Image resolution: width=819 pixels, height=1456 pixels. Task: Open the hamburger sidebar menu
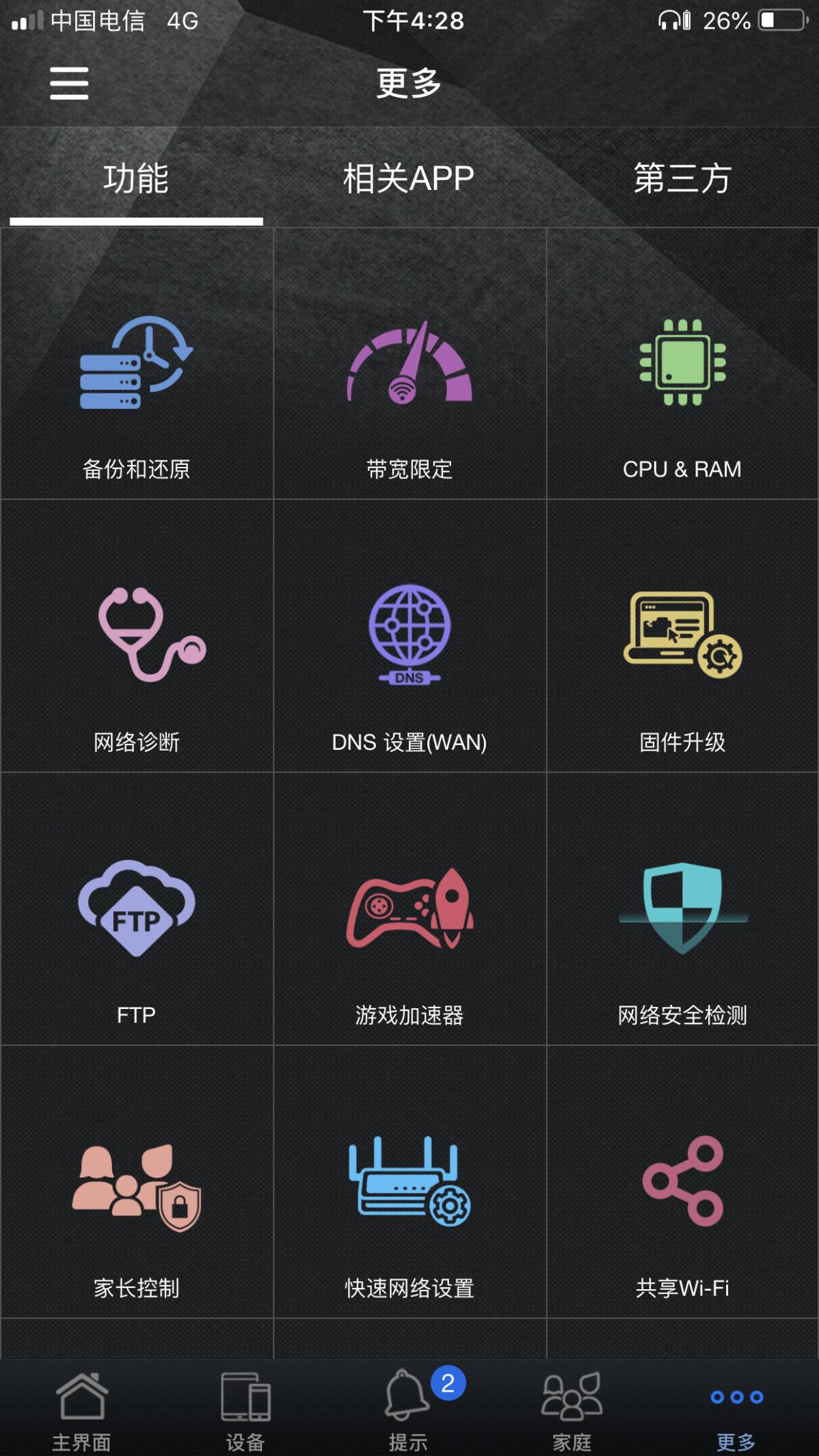(x=68, y=83)
